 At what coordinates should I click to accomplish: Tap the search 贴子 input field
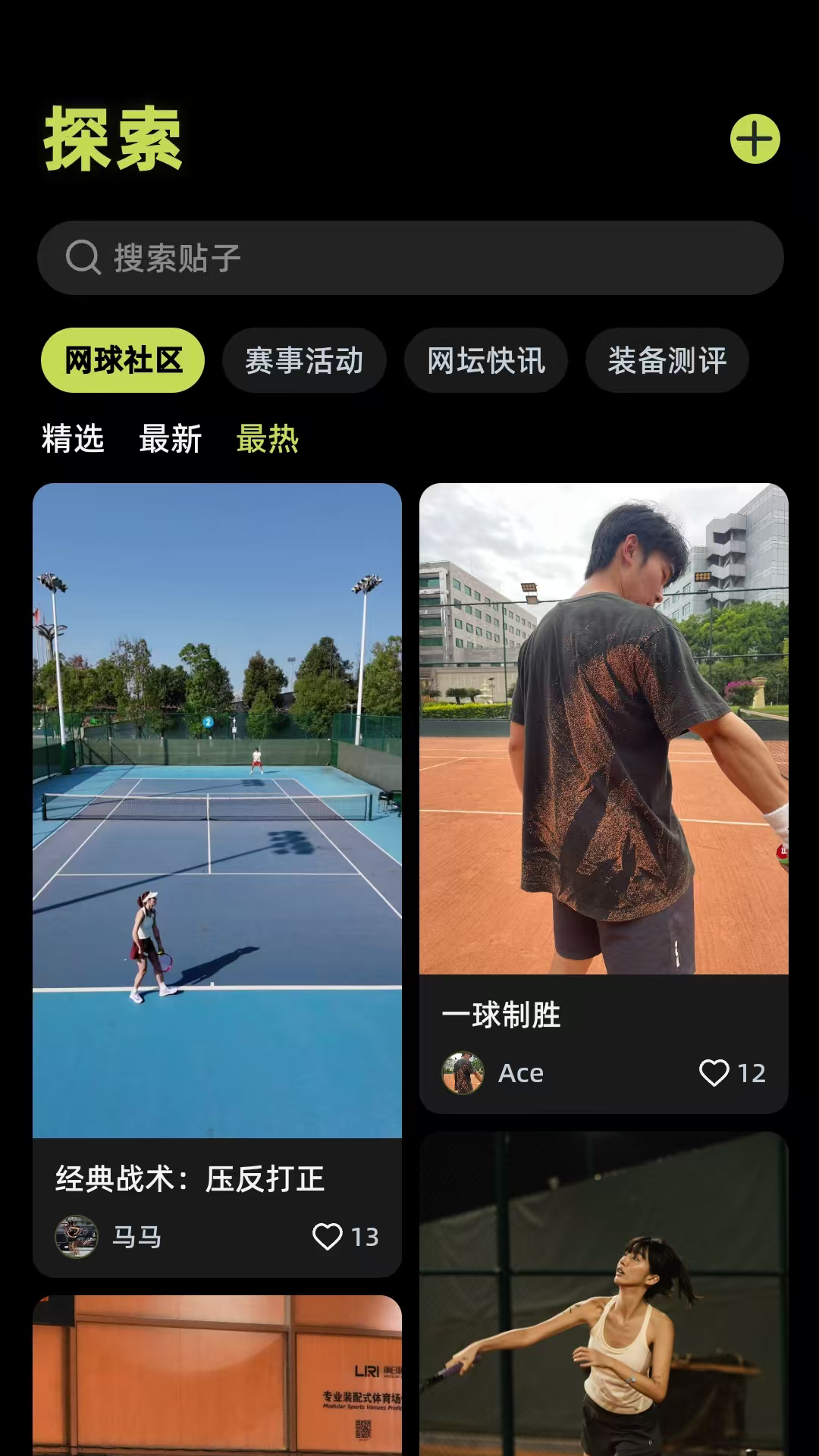[409, 257]
